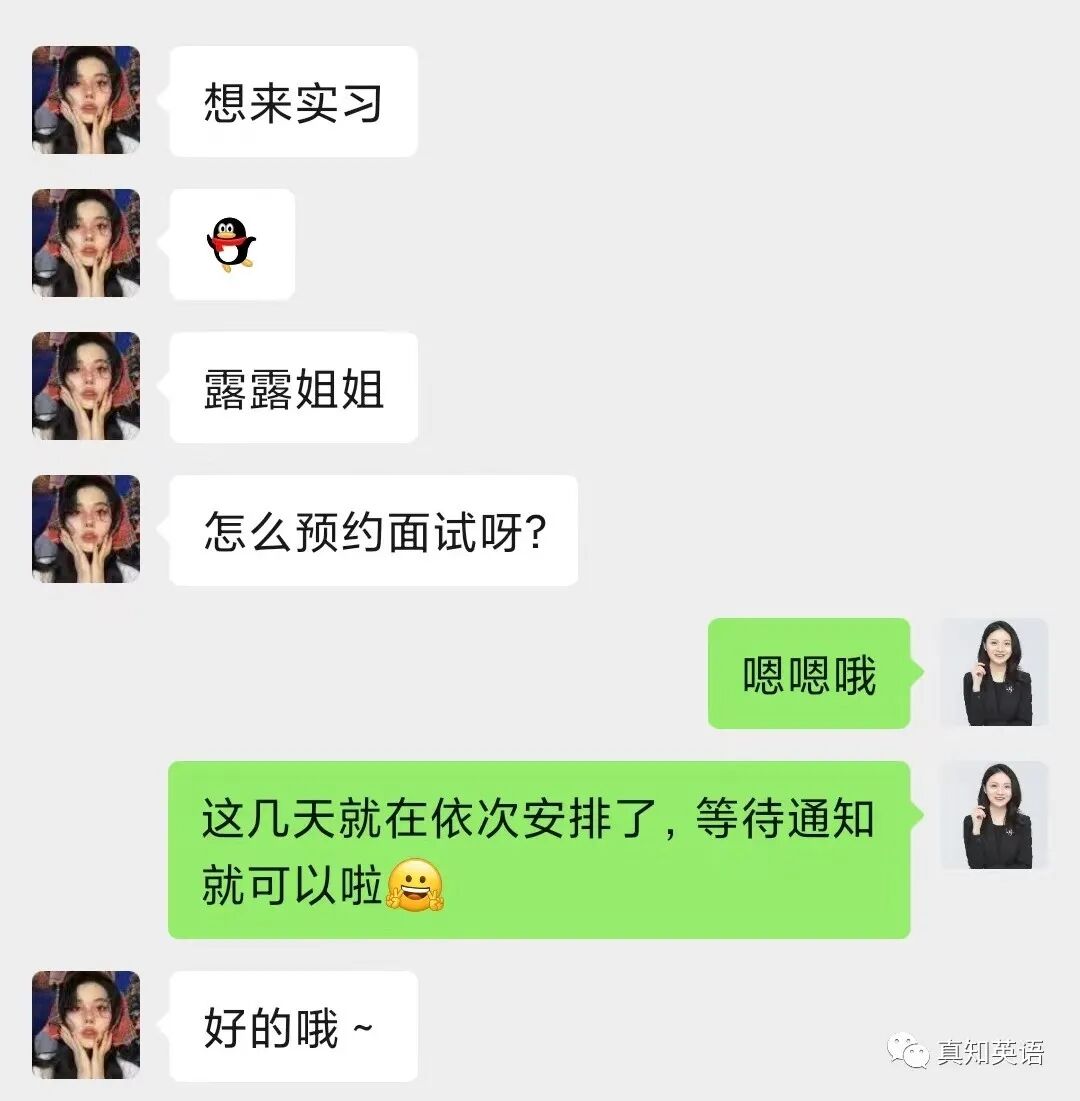Open own avatar beside 嗯嗯哦 reply
1080x1101 pixels.
click(x=994, y=672)
